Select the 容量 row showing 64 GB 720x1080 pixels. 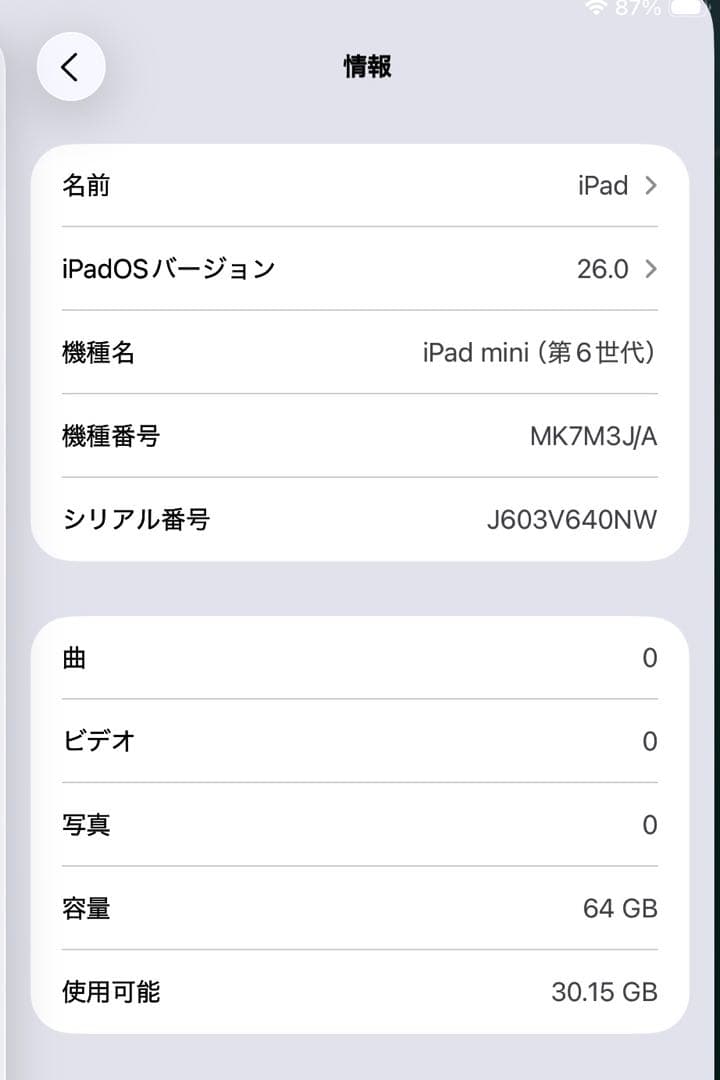(360, 908)
